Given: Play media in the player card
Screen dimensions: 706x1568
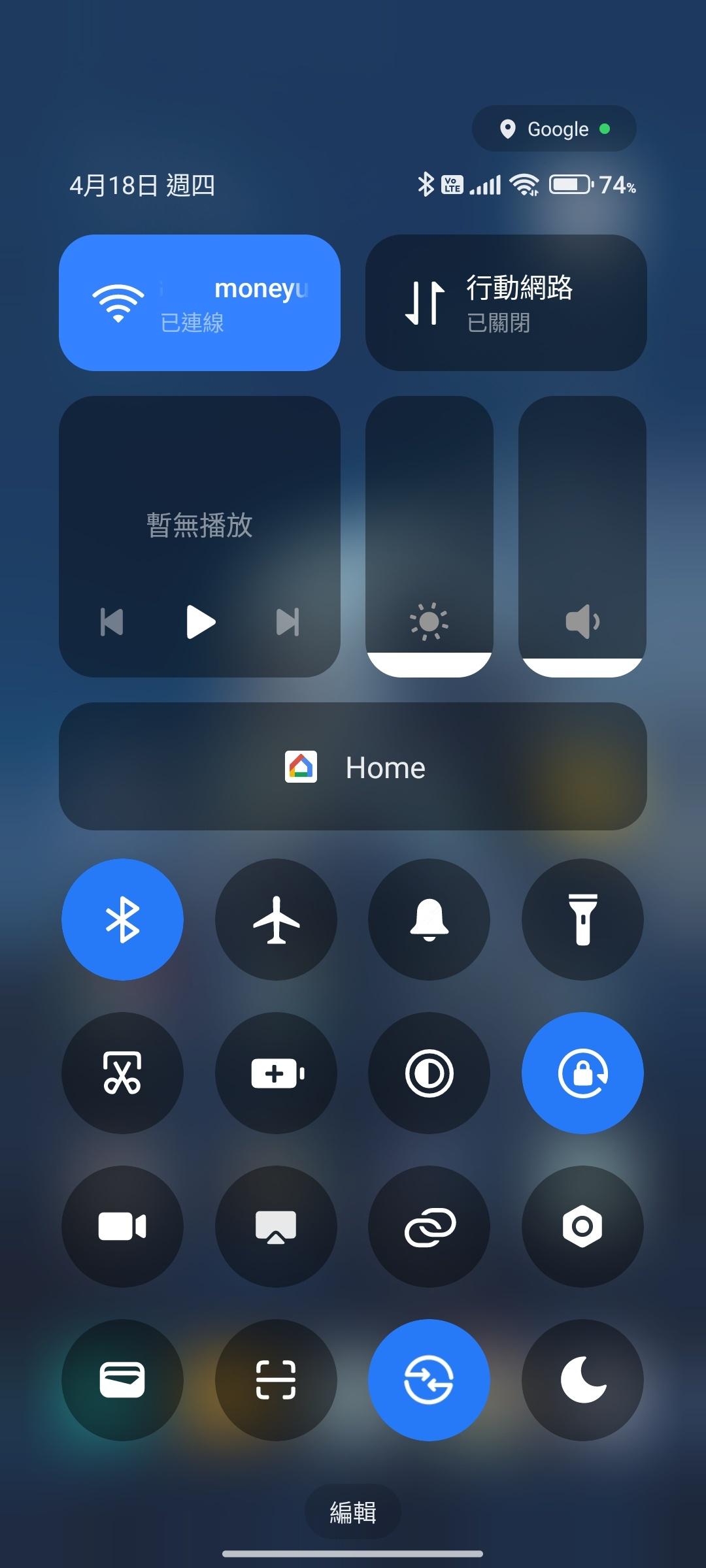Looking at the screenshot, I should coord(200,621).
